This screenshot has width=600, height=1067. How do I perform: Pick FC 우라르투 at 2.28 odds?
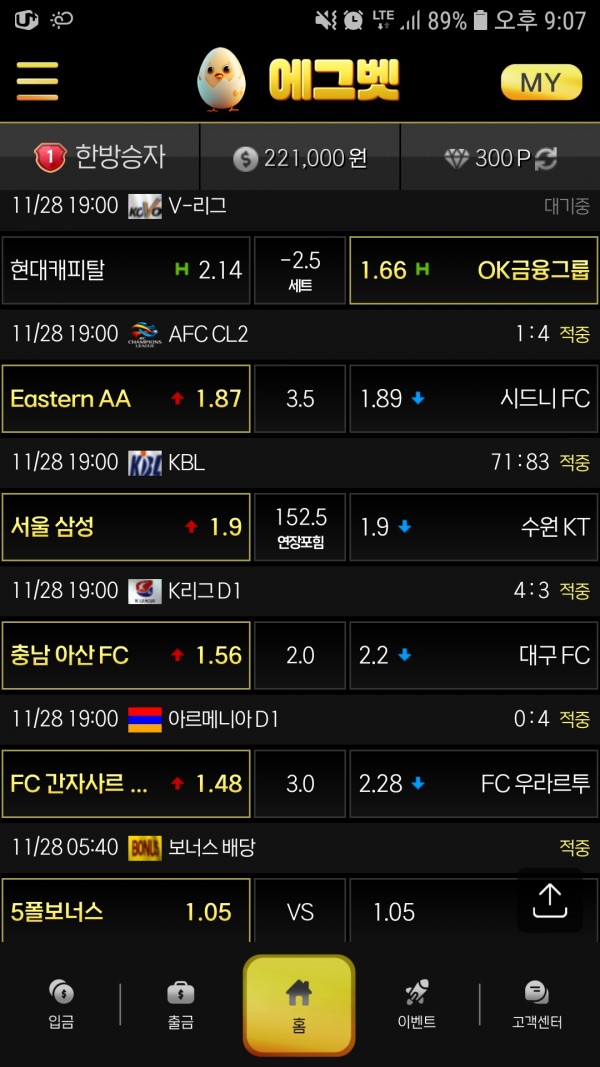[474, 784]
